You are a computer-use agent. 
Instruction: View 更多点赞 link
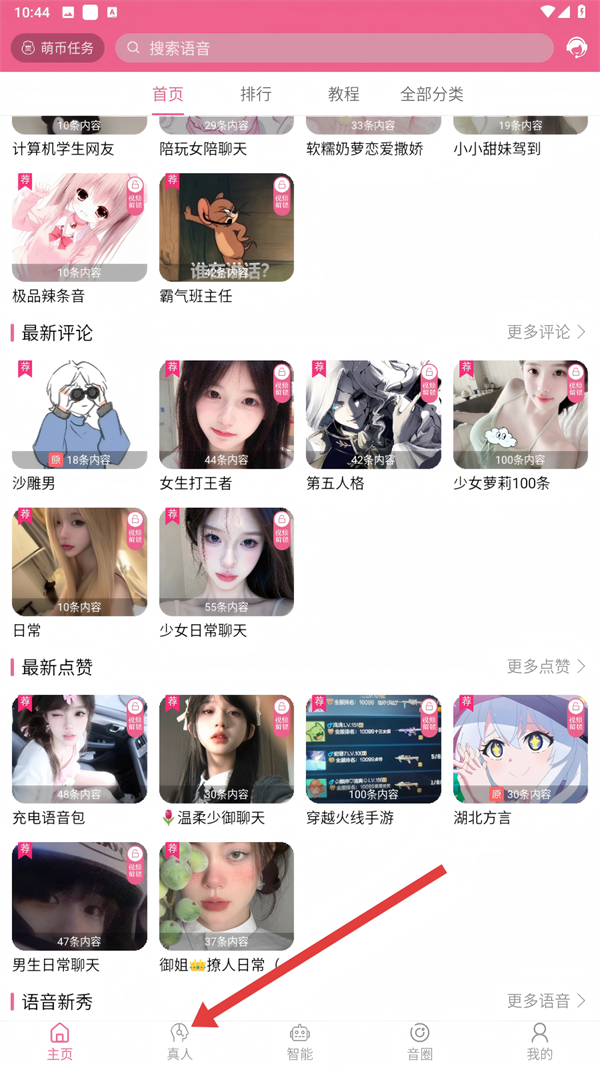[x=546, y=666]
